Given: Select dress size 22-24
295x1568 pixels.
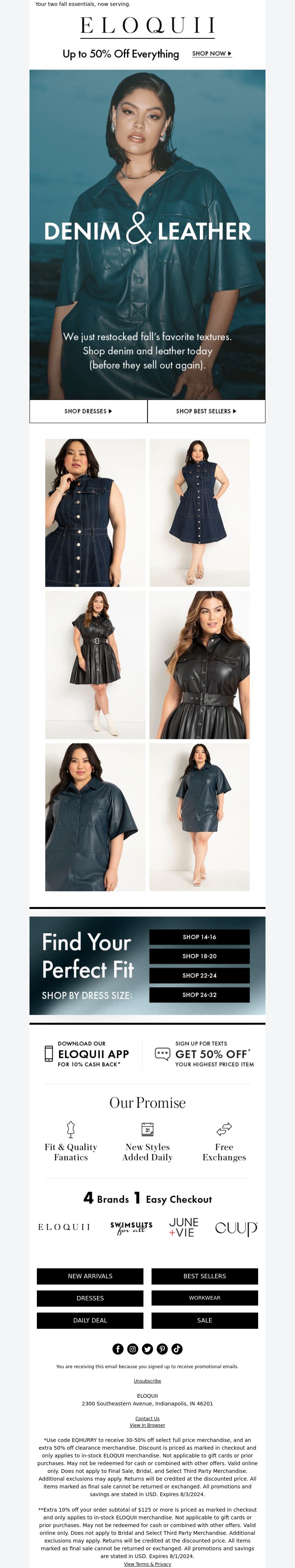Looking at the screenshot, I should (x=199, y=975).
